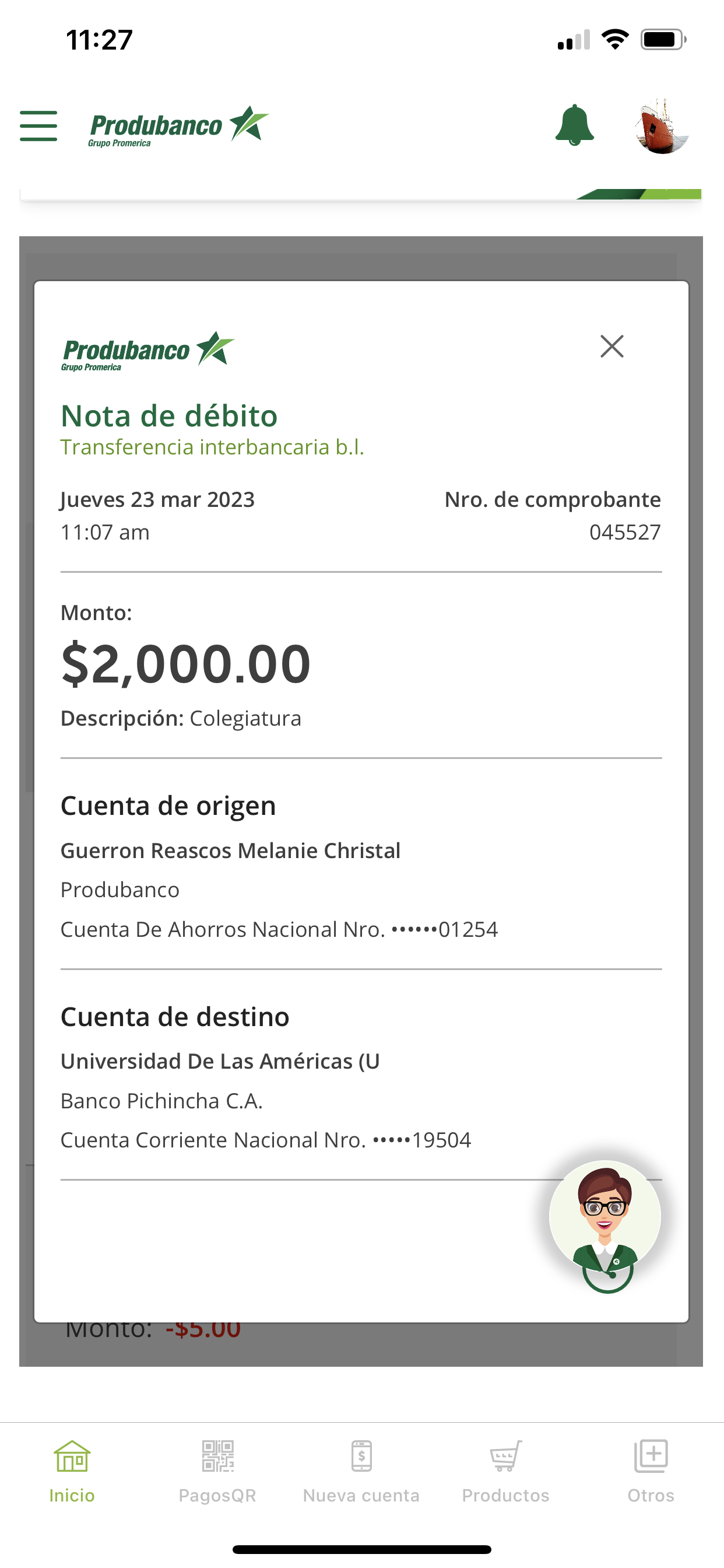Close the Nota de débito receipt
This screenshot has height=1568, width=724.
point(611,346)
